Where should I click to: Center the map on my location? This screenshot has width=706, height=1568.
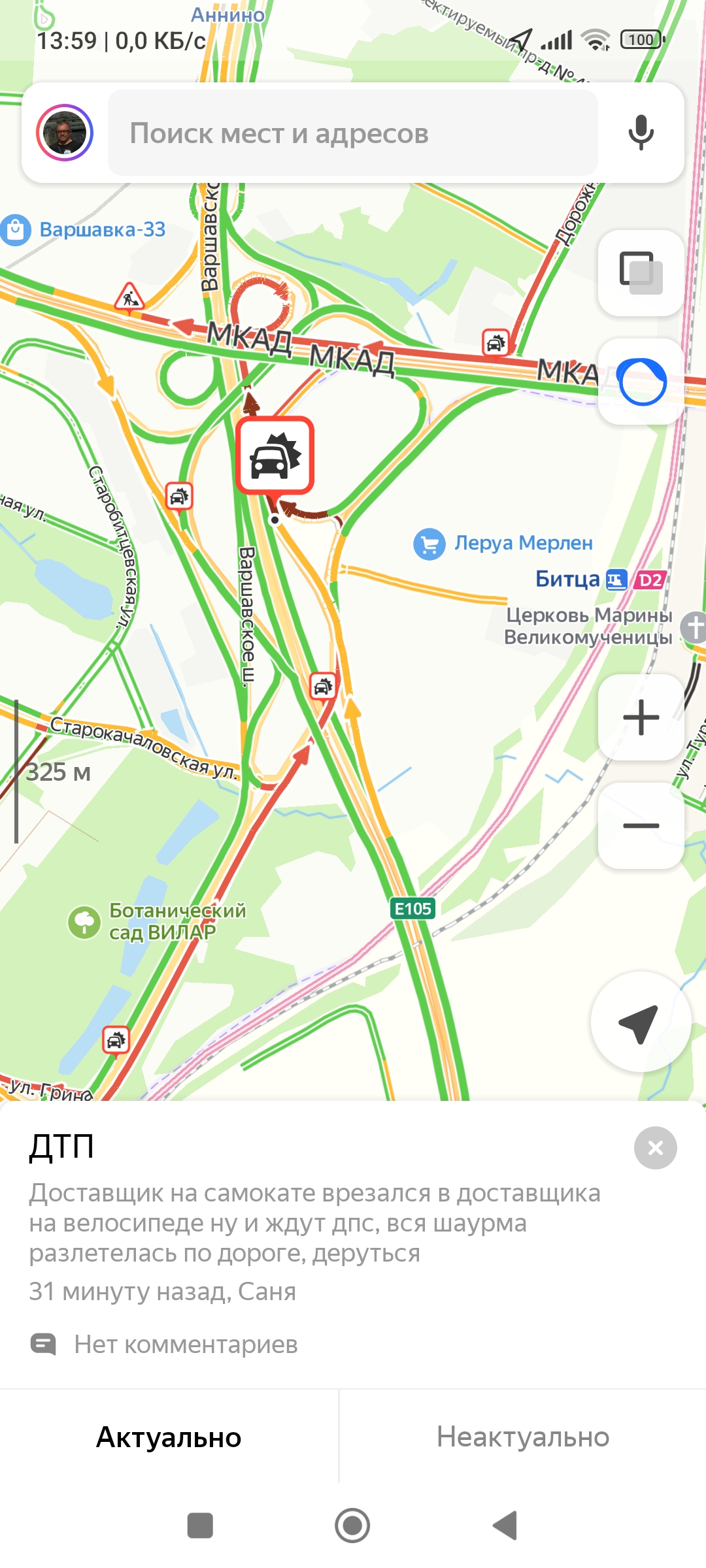click(x=639, y=1023)
